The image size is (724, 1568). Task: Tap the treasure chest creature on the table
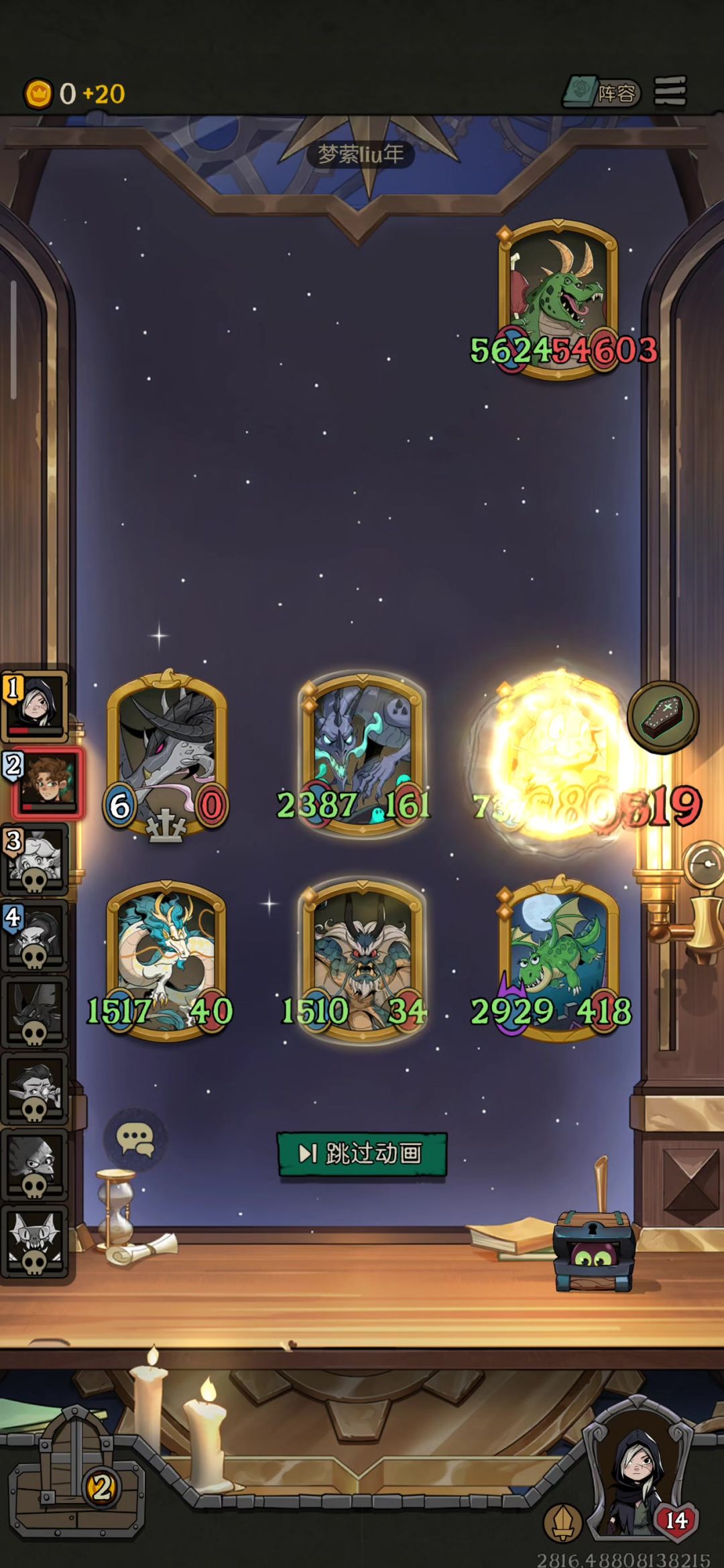tap(593, 1252)
